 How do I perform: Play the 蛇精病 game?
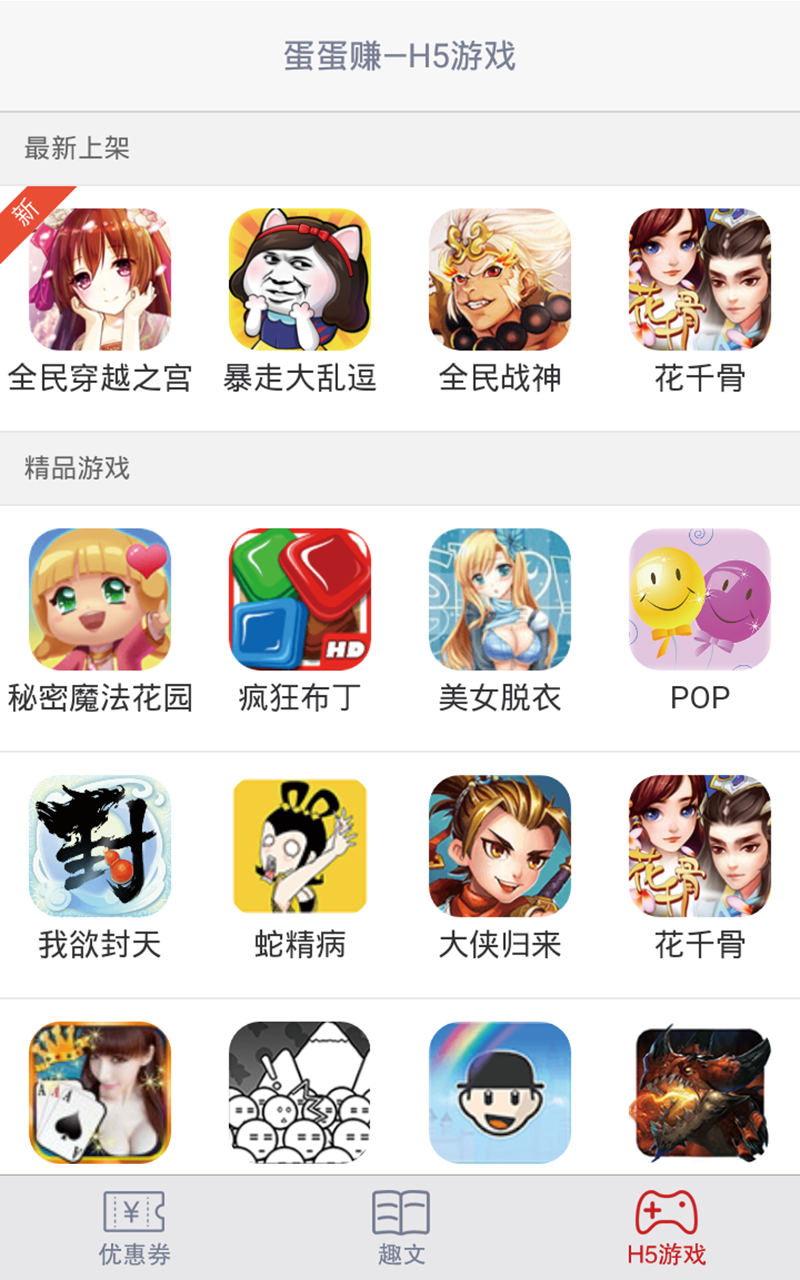(x=300, y=846)
